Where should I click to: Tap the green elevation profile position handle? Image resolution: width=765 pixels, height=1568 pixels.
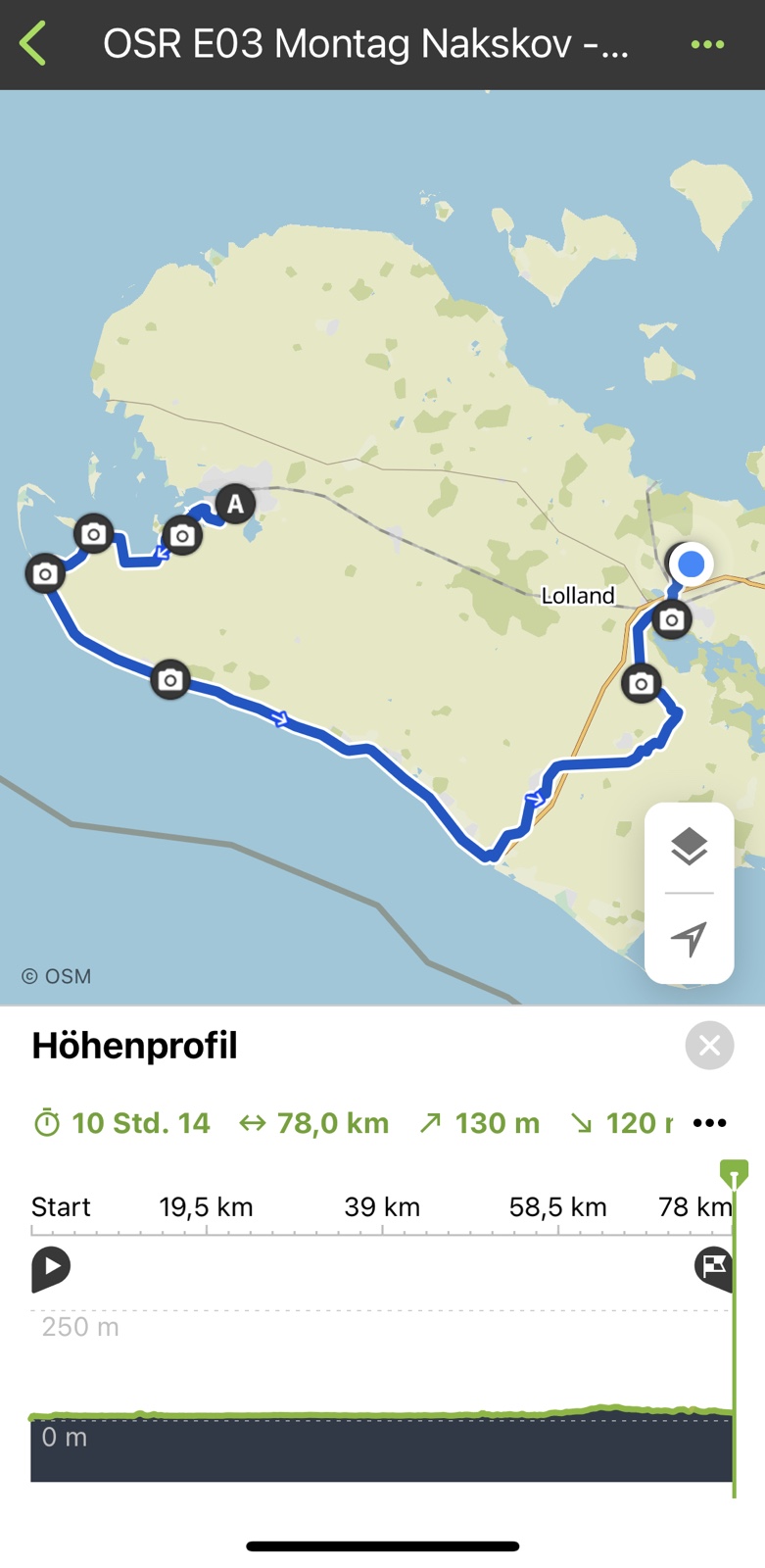coord(734,1173)
